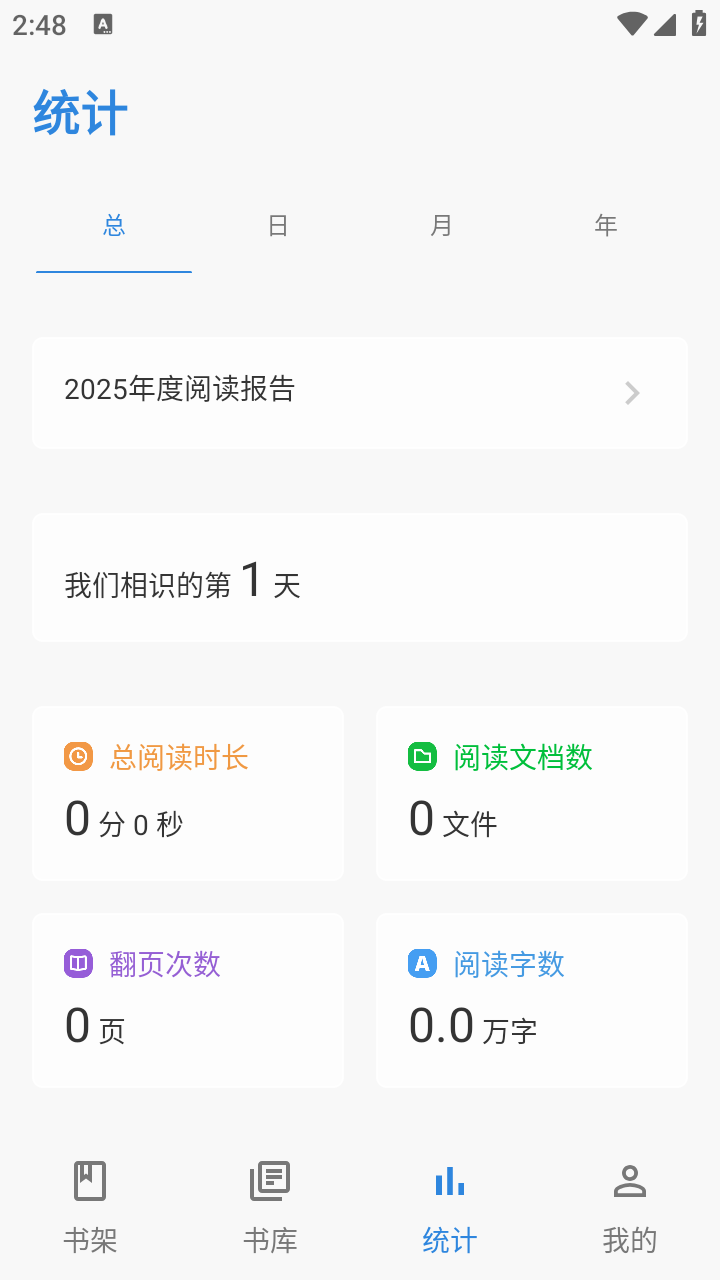Select the 年 yearly tab
The width and height of the screenshot is (720, 1280).
pyautogui.click(x=606, y=225)
